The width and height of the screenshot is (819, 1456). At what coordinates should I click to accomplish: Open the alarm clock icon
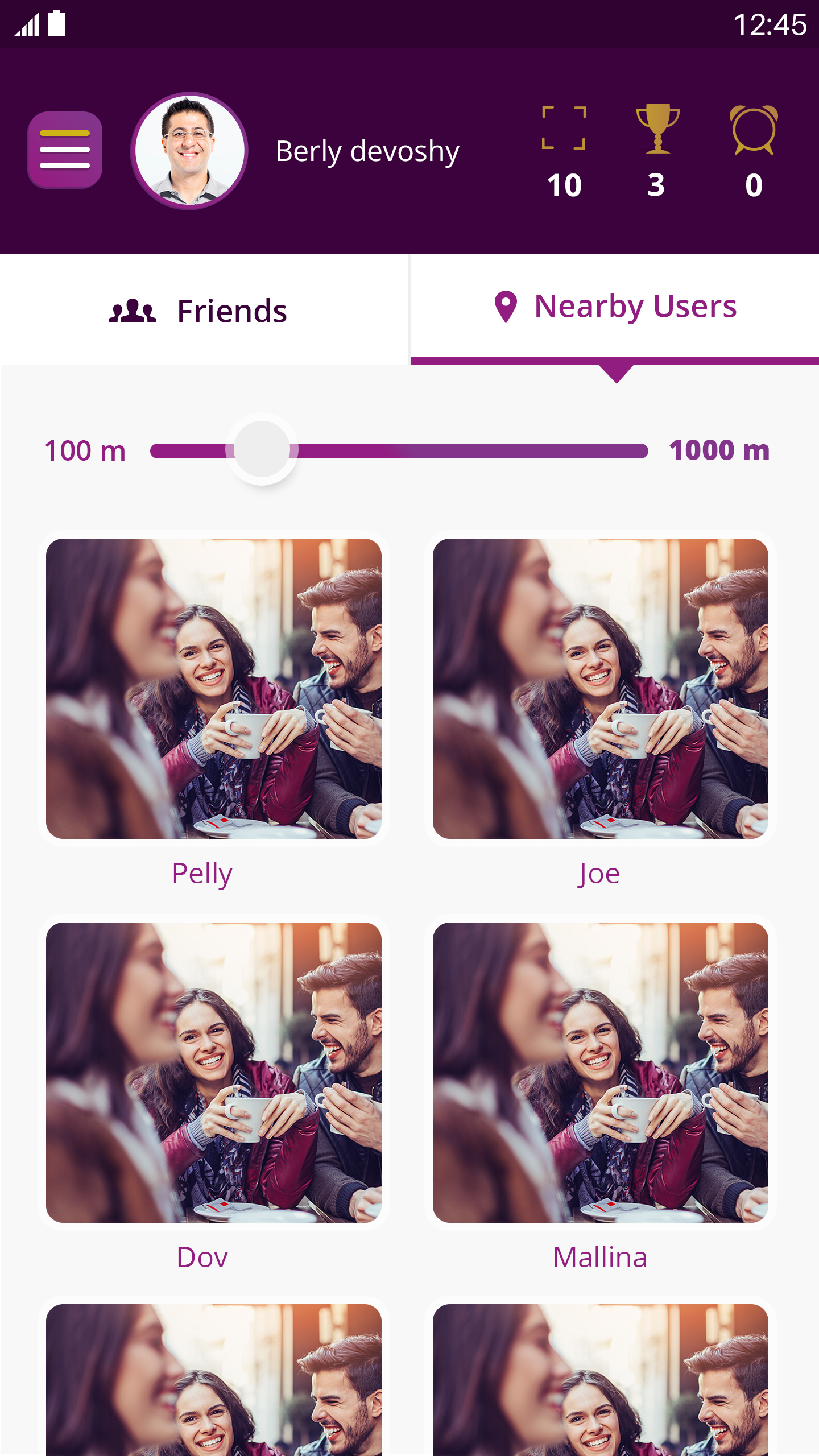click(x=754, y=130)
